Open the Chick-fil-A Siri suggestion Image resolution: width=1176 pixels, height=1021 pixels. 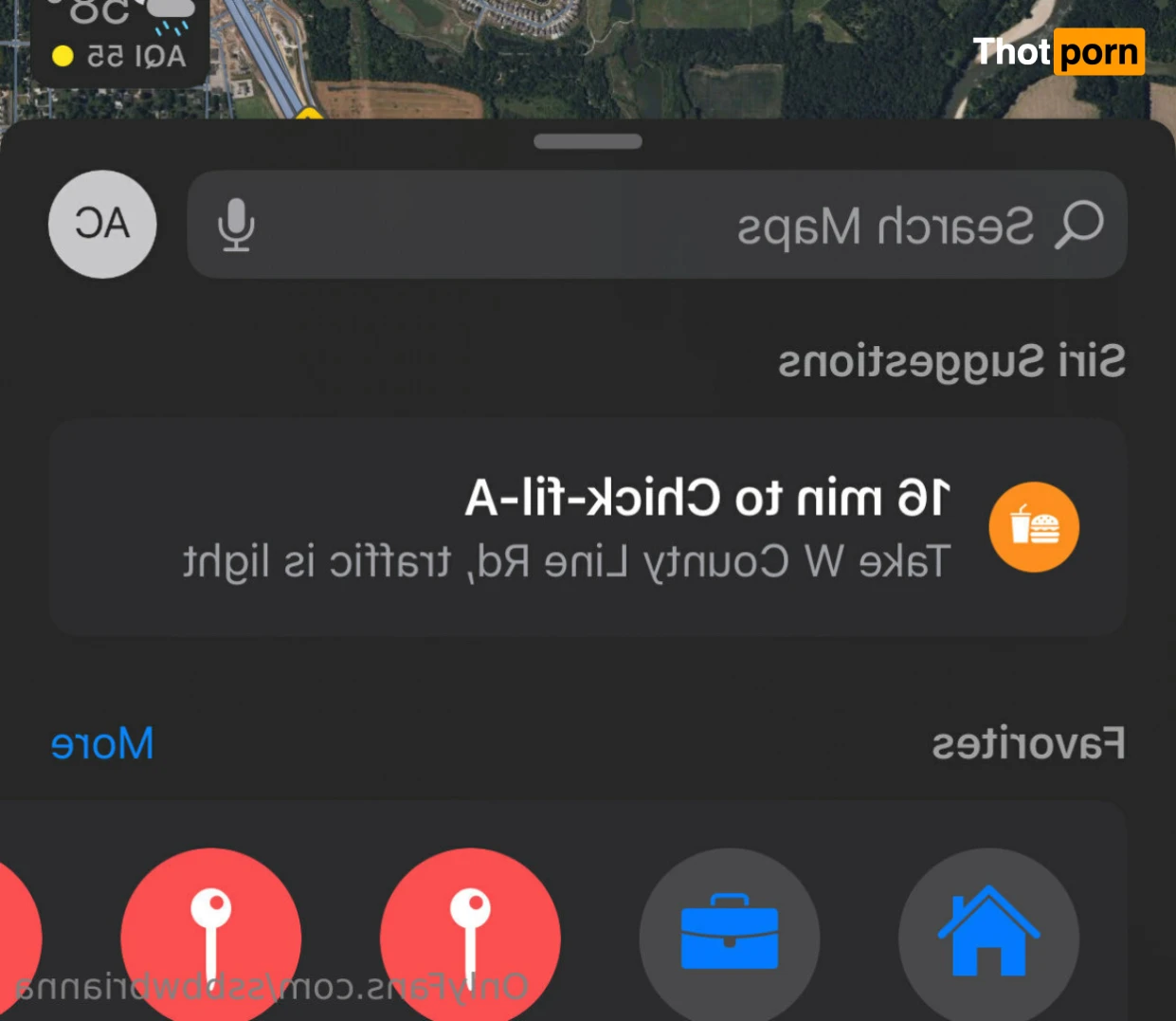pos(588,527)
